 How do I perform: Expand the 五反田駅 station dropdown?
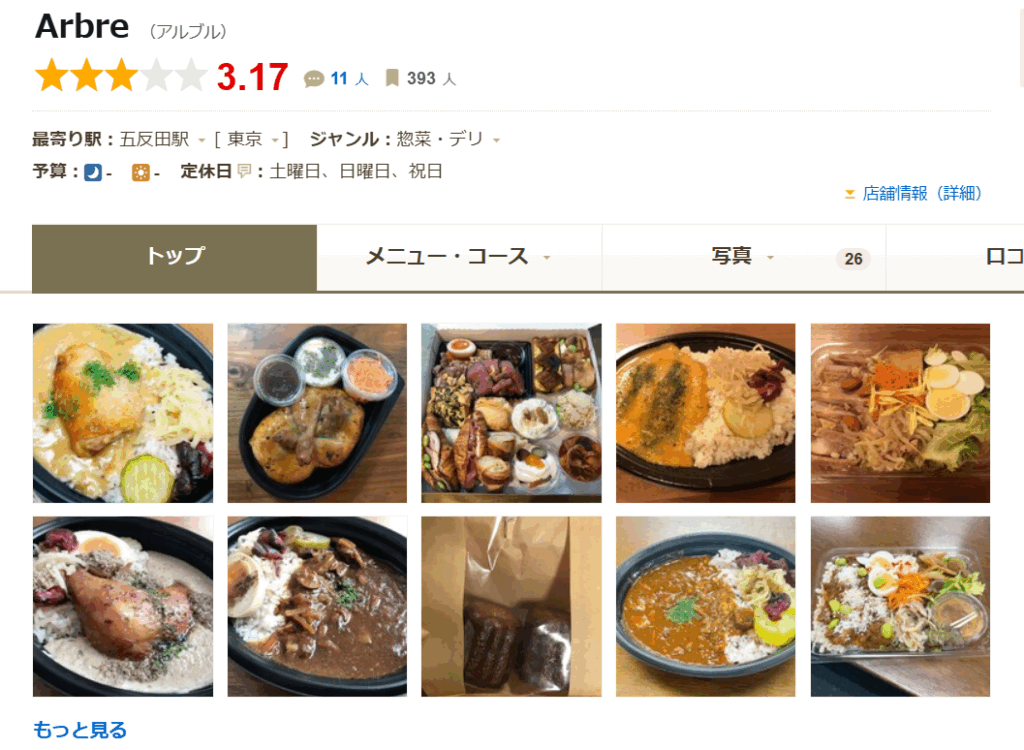tap(202, 140)
